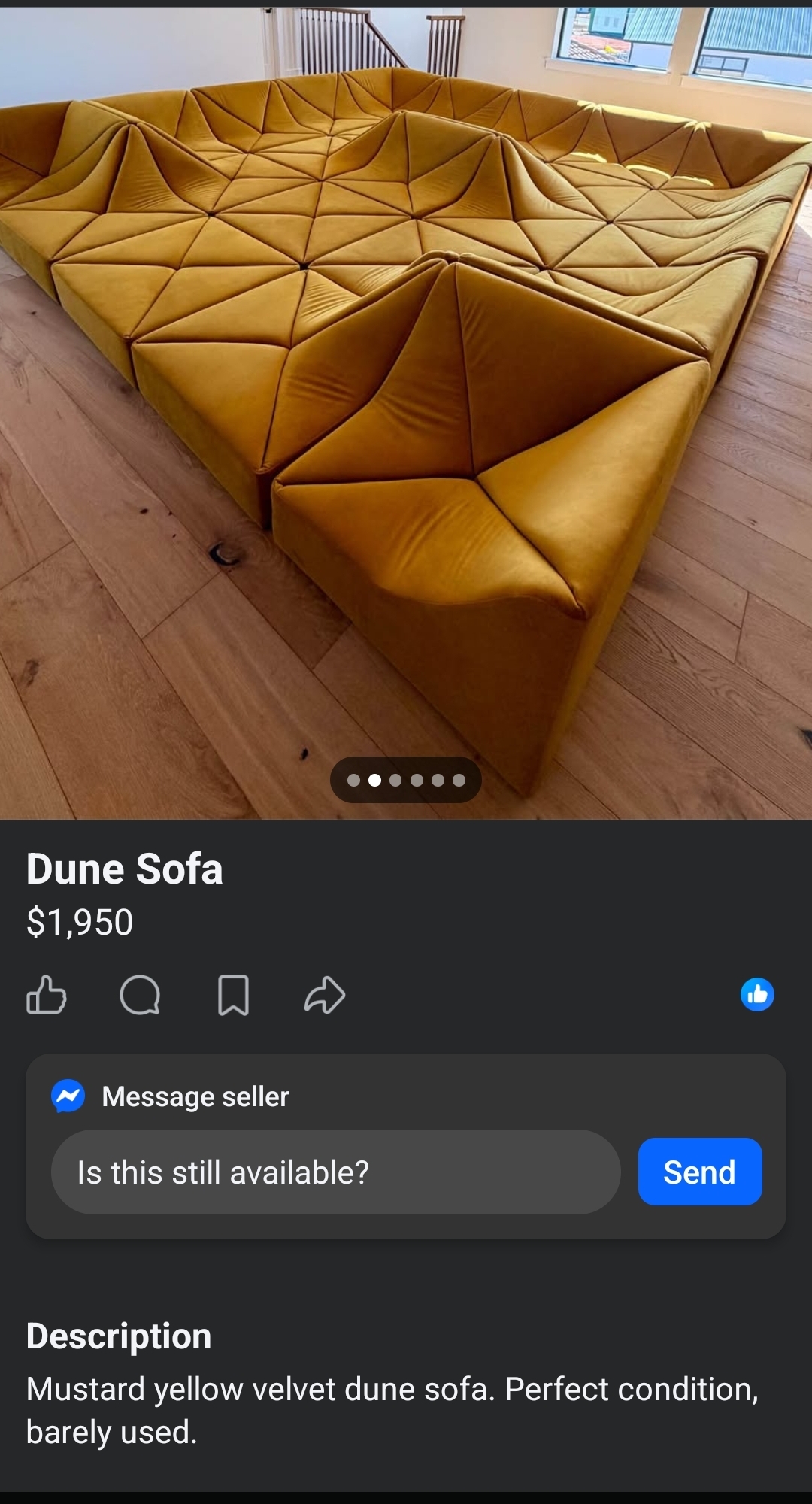Save the Dune Sofa listing with bookmark
The image size is (812, 1504).
(233, 995)
